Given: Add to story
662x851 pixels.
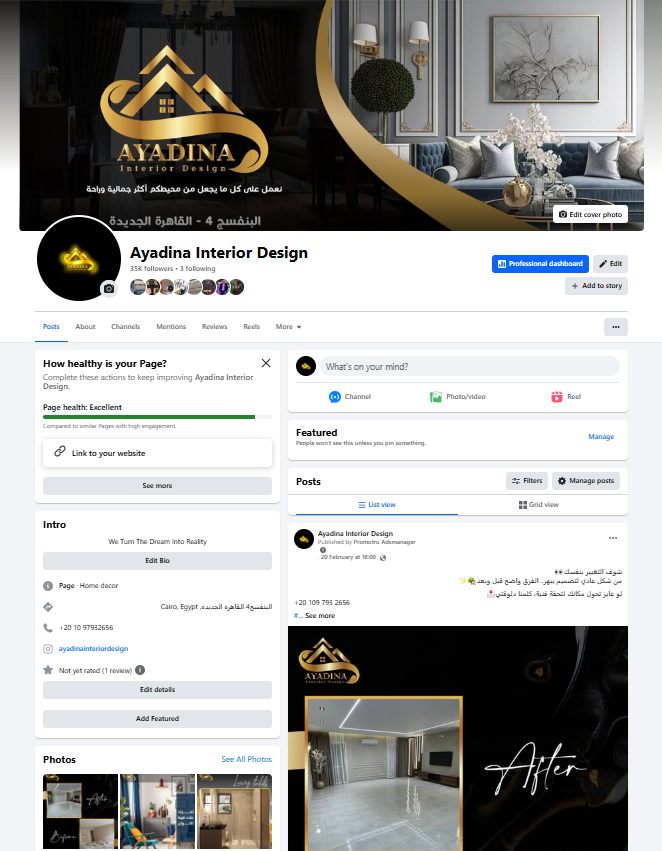Looking at the screenshot, I should pos(596,286).
